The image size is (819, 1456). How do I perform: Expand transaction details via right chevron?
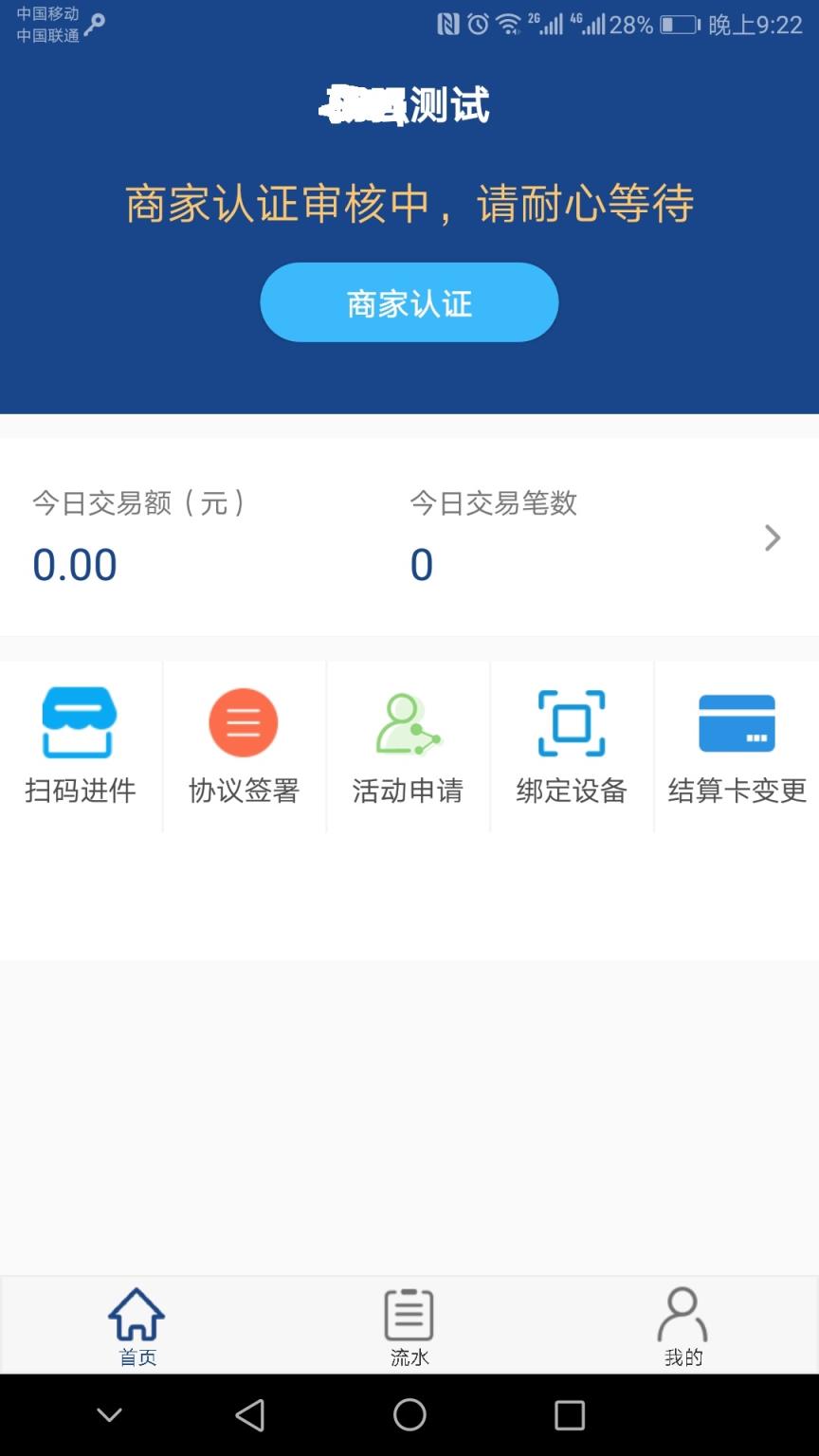point(772,538)
